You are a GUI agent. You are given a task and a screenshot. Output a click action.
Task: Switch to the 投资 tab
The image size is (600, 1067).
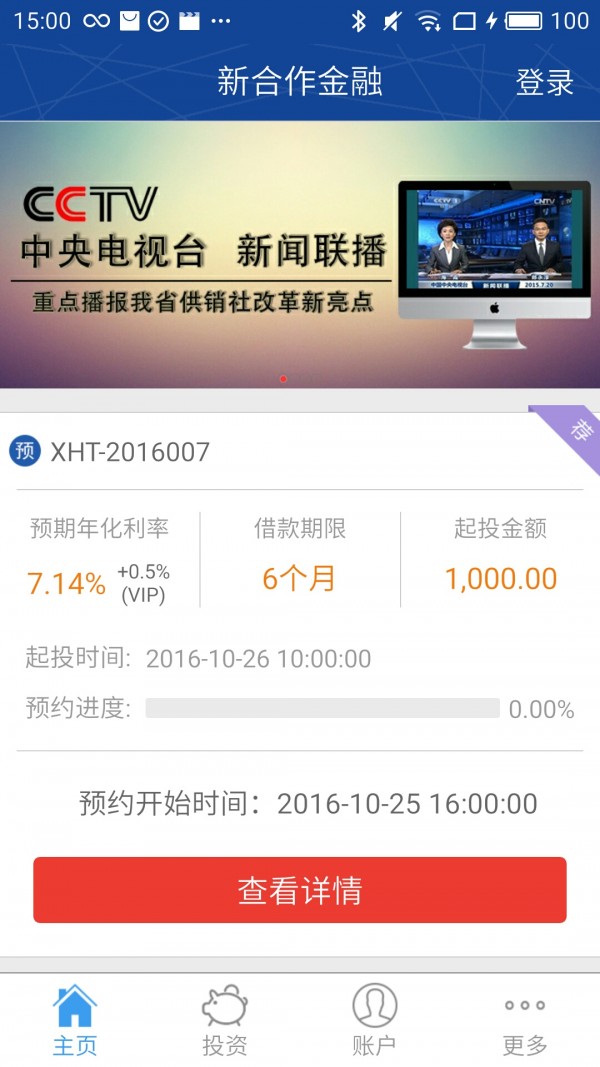point(225,1020)
